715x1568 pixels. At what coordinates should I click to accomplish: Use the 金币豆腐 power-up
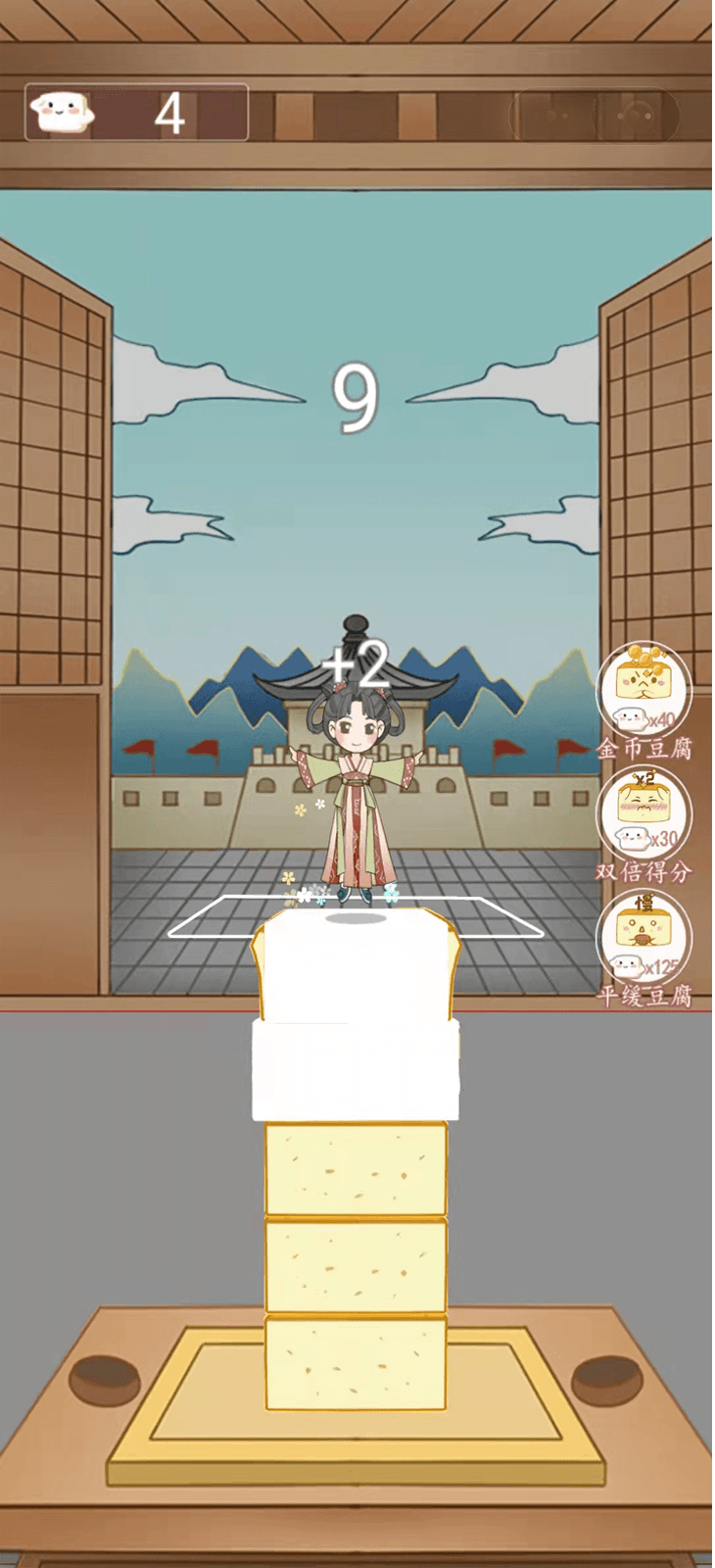click(x=643, y=692)
